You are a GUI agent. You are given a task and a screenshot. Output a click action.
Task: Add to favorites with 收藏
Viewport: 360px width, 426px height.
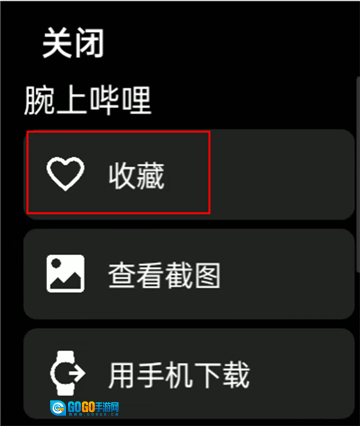click(x=189, y=174)
